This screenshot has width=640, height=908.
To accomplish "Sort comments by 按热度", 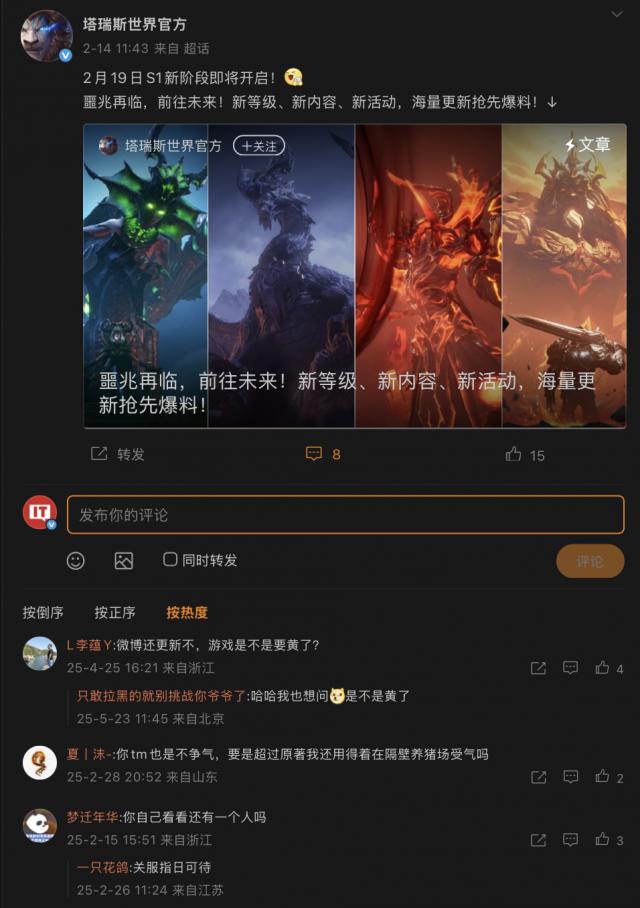I will click(x=187, y=612).
